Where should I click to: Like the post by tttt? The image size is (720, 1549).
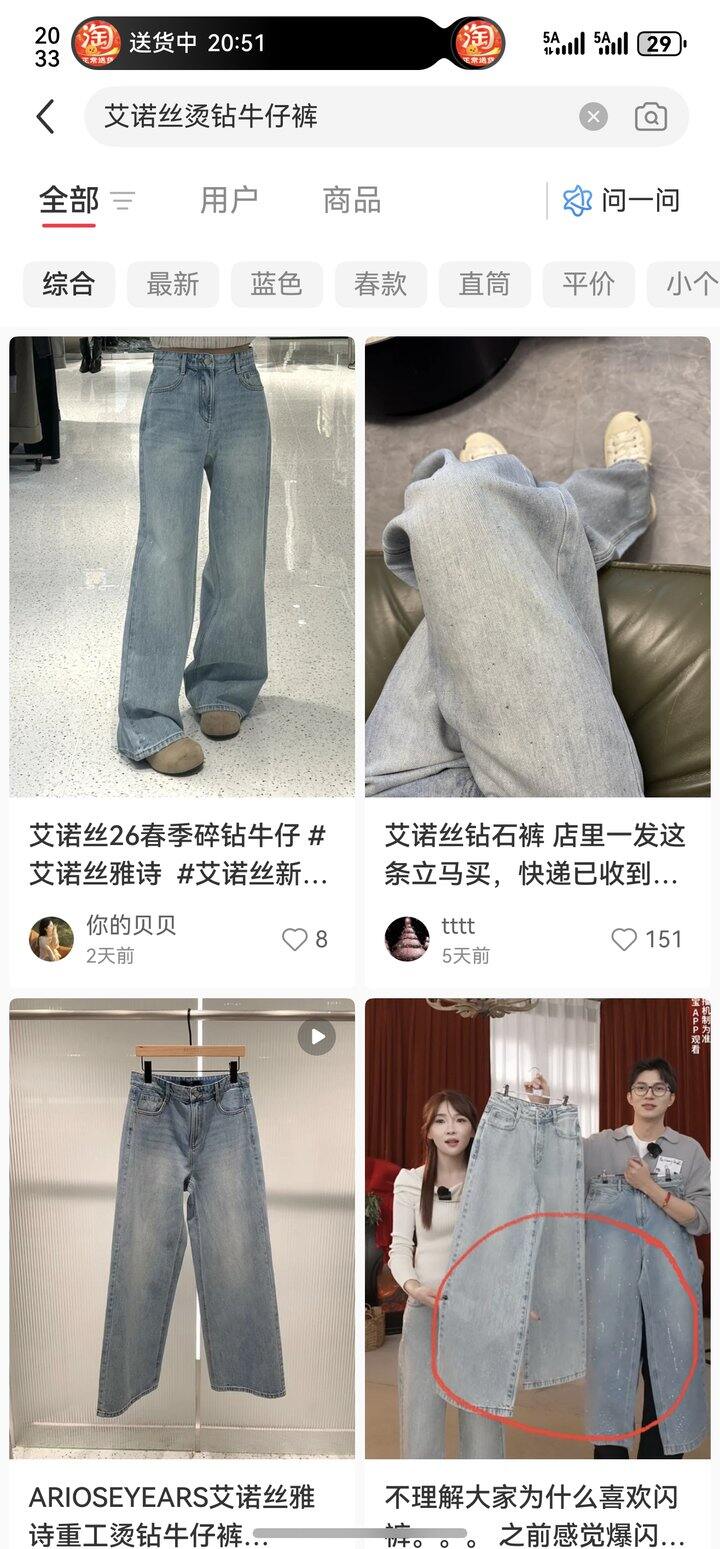point(627,939)
